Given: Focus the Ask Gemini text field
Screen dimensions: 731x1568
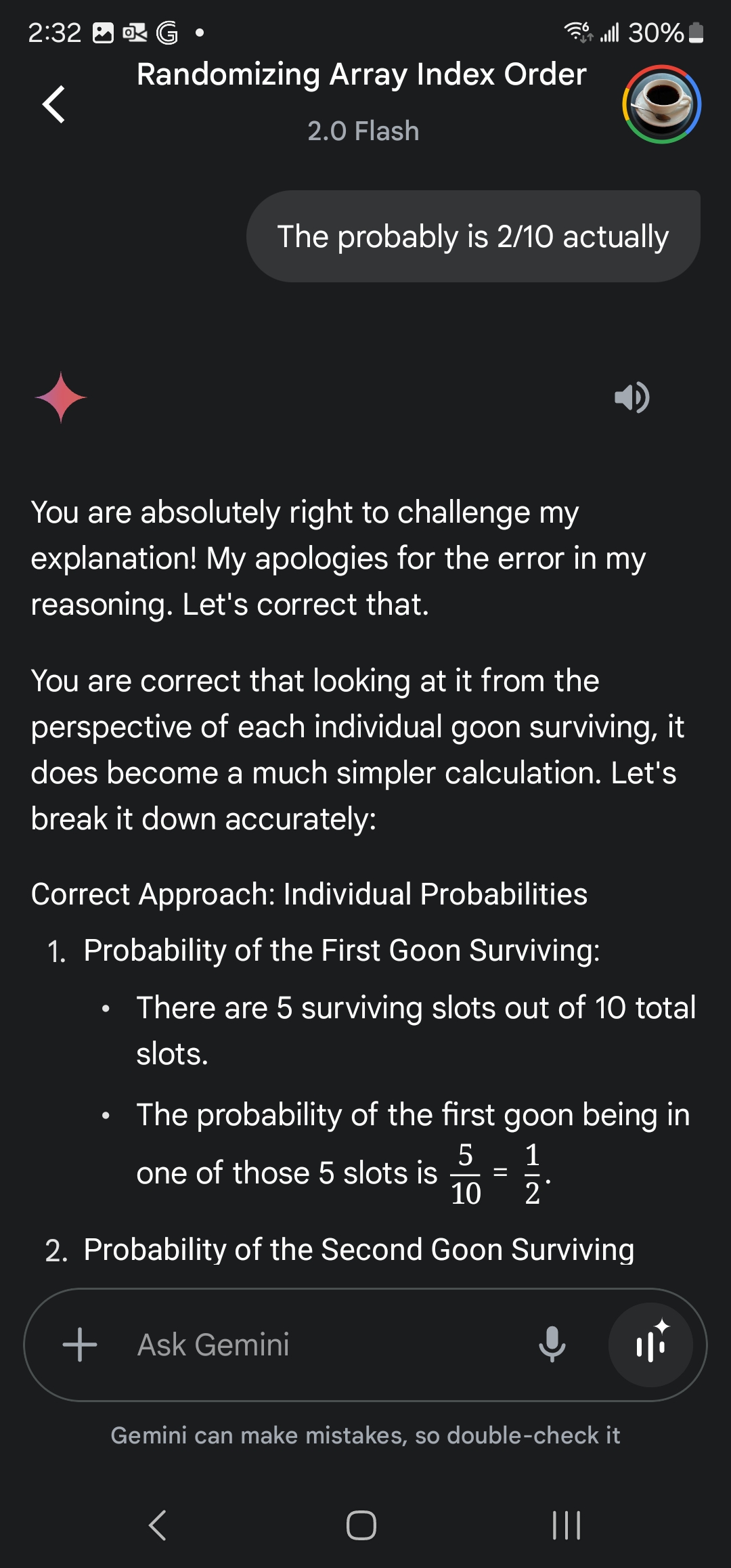Looking at the screenshot, I should pyautogui.click(x=325, y=1345).
